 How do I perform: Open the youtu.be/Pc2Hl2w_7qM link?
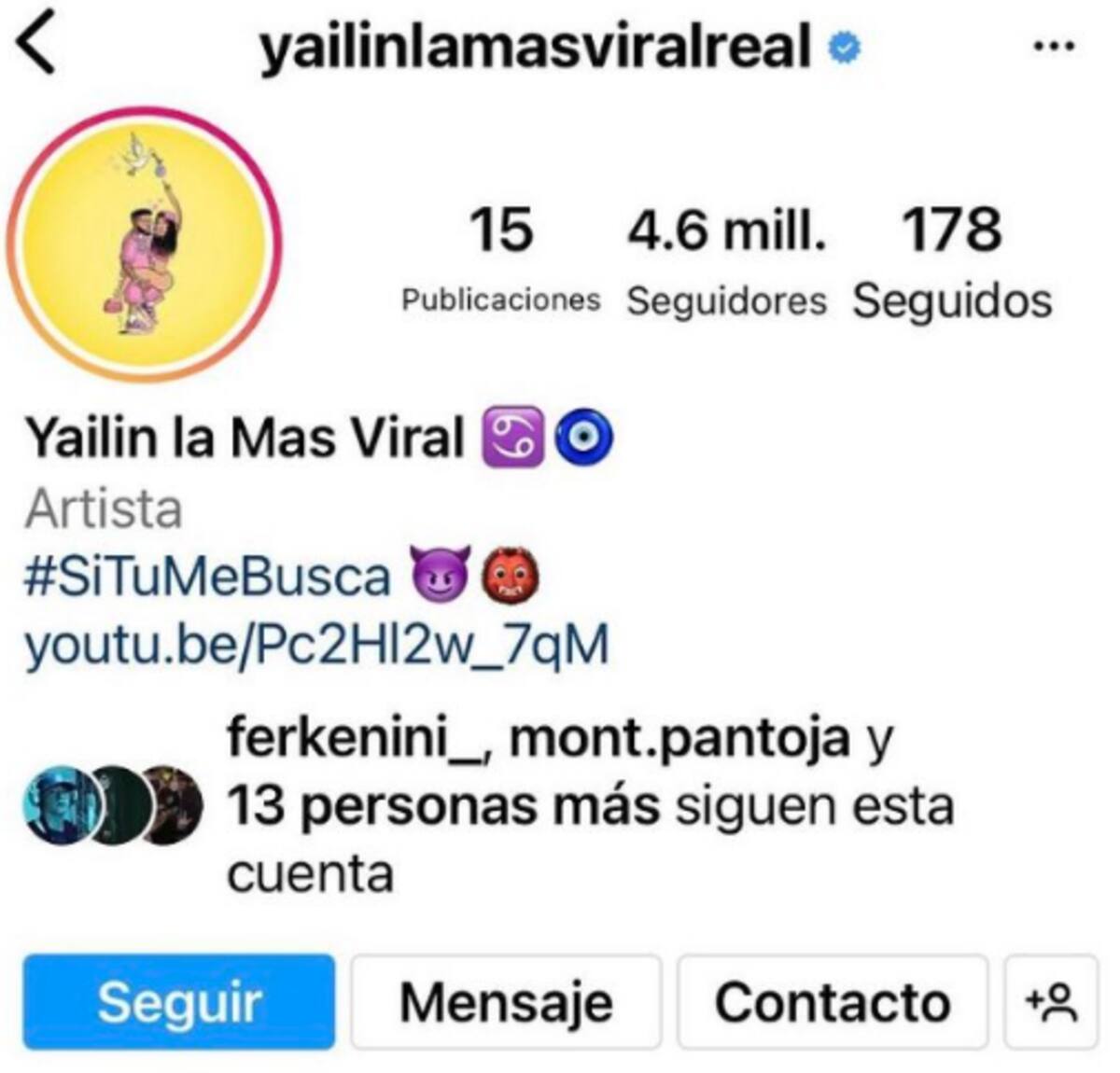click(316, 646)
